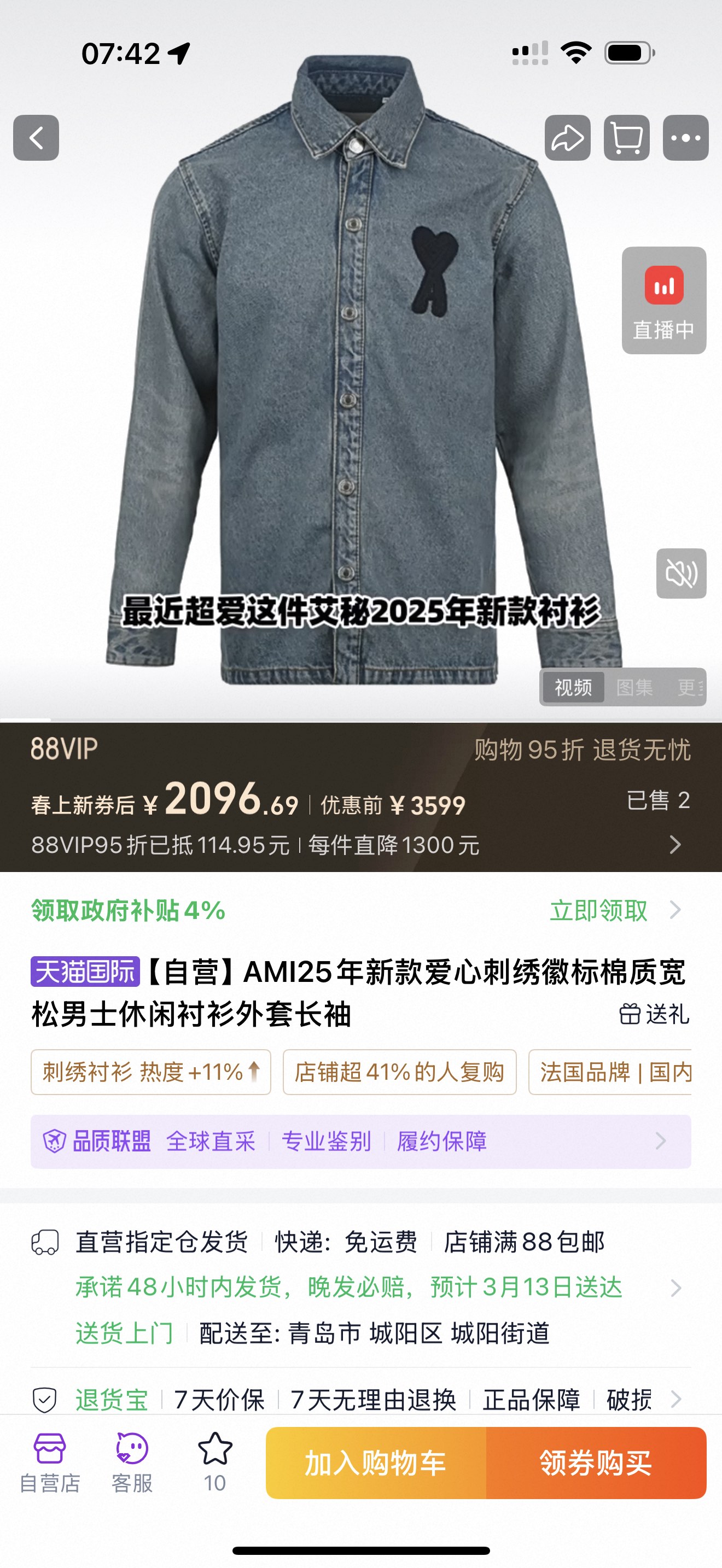Switch to the 图集 gallery tab
This screenshot has height=1568, width=722.
[x=634, y=688]
